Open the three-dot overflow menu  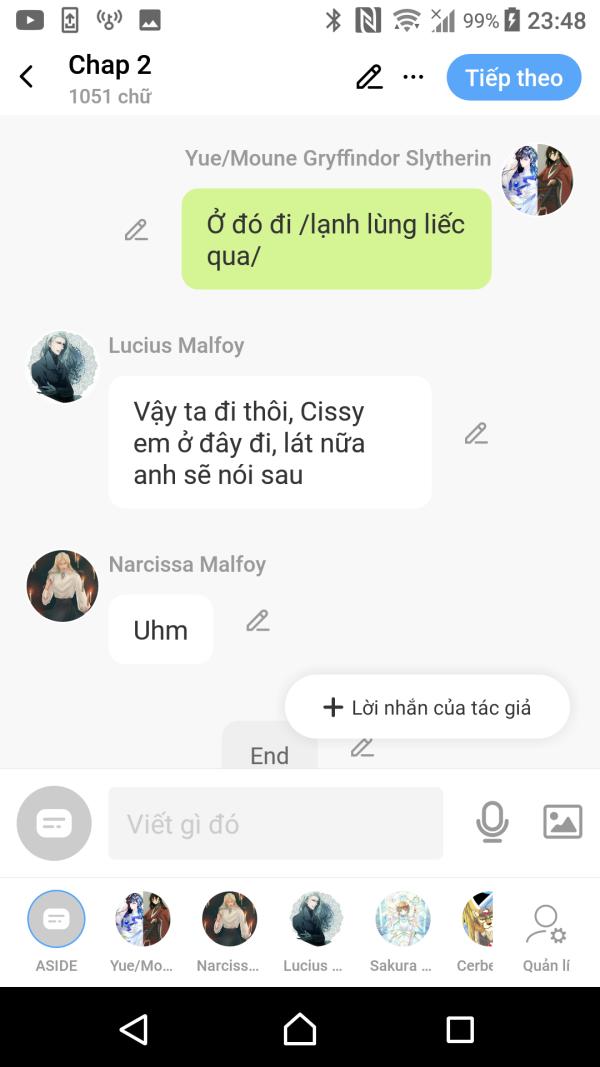click(413, 77)
